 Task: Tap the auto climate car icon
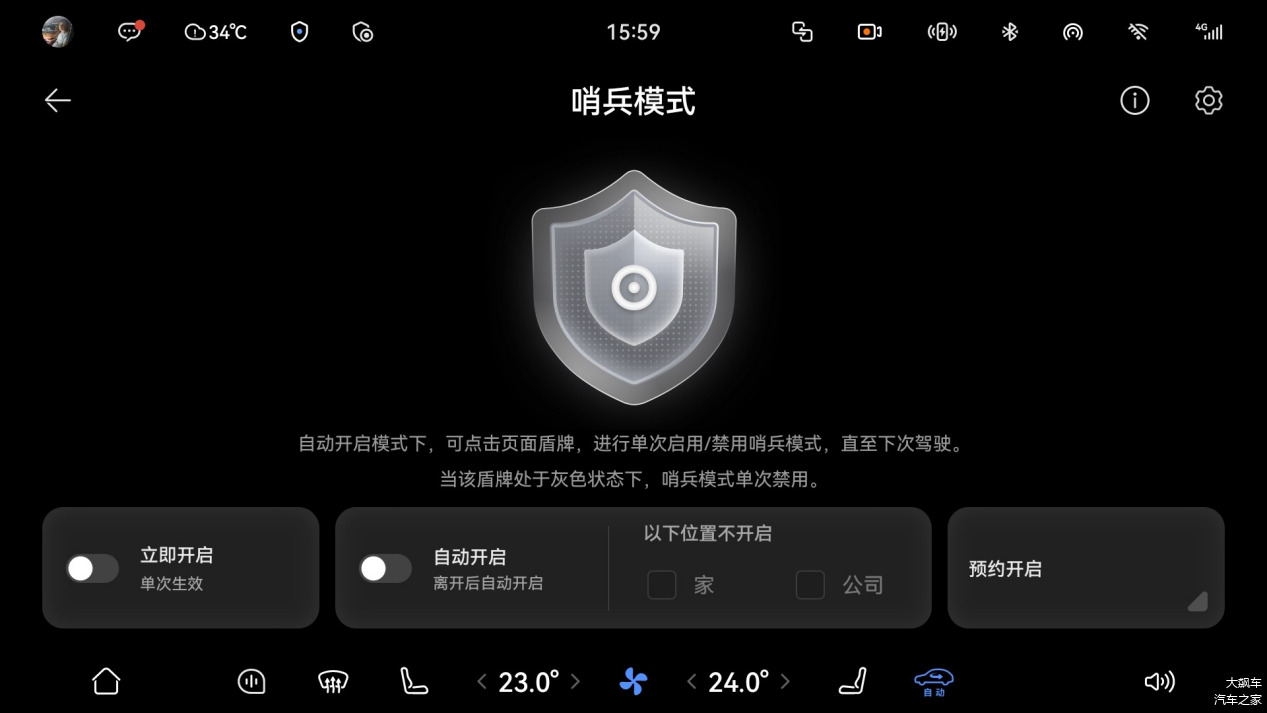(934, 682)
